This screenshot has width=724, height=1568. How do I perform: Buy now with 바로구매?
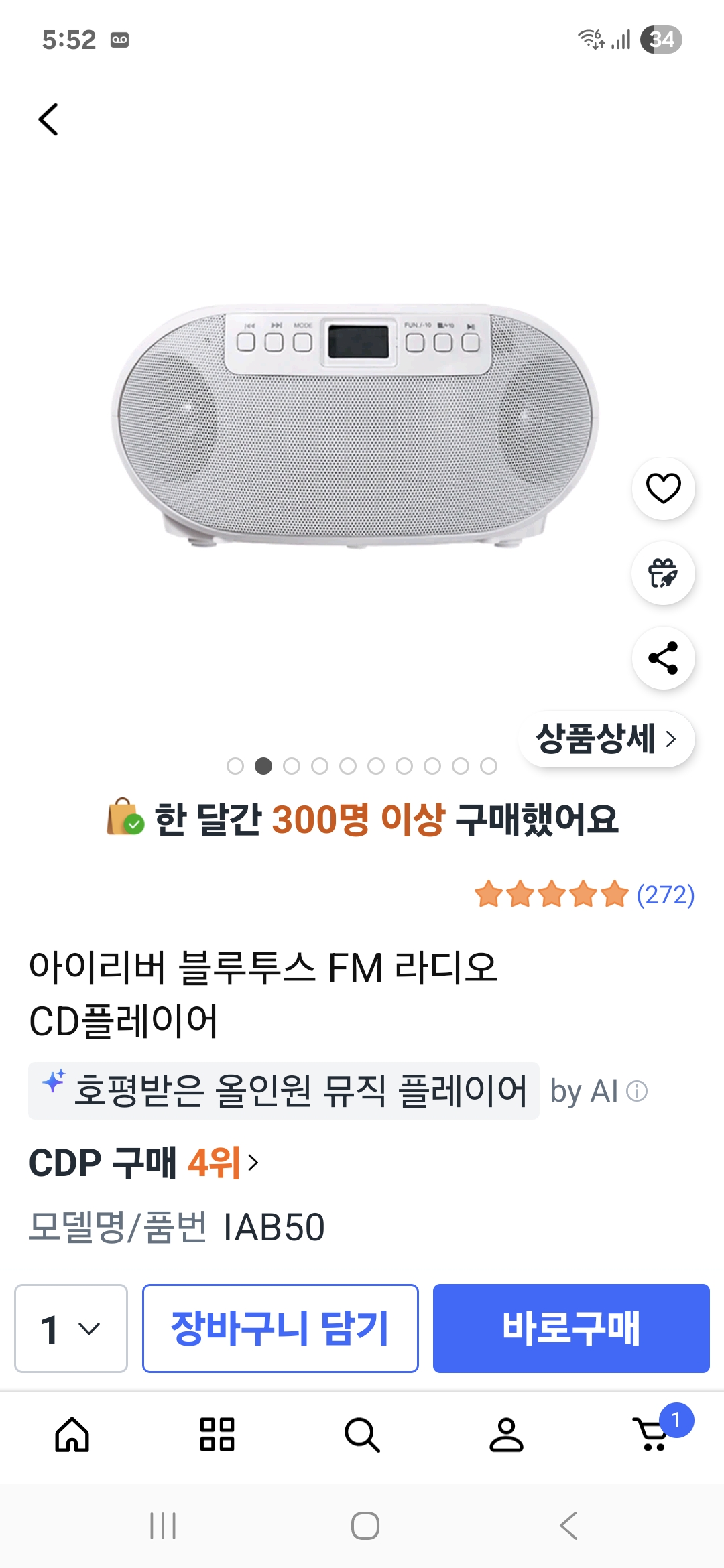coord(571,1328)
